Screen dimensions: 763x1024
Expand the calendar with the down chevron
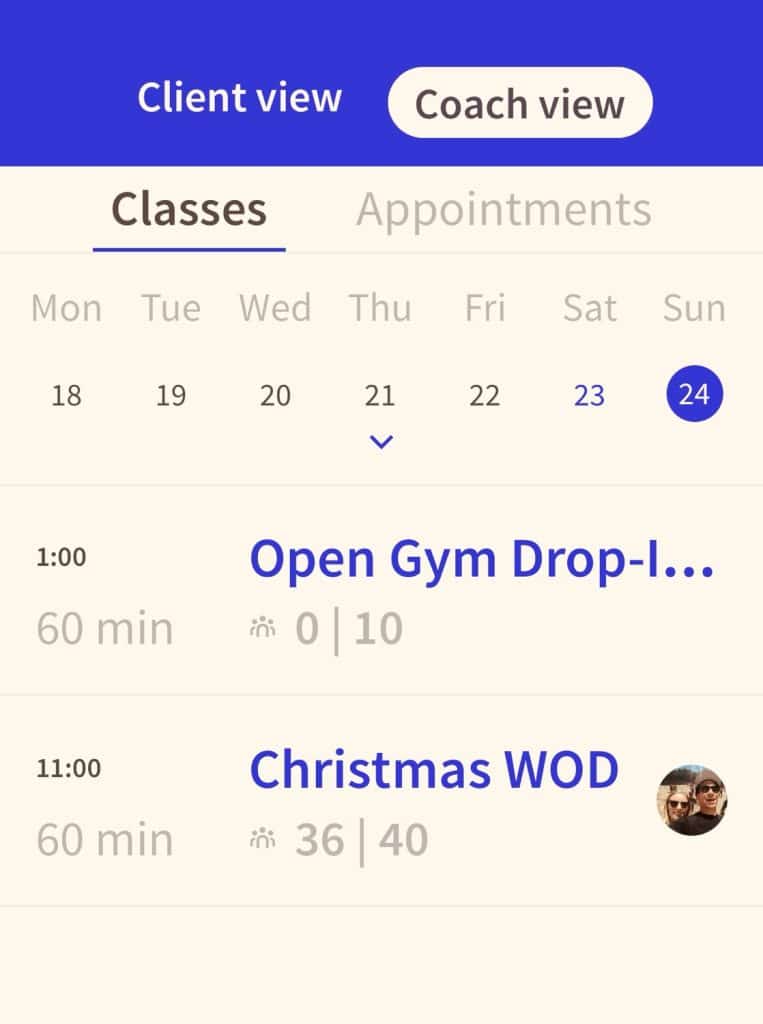click(381, 442)
